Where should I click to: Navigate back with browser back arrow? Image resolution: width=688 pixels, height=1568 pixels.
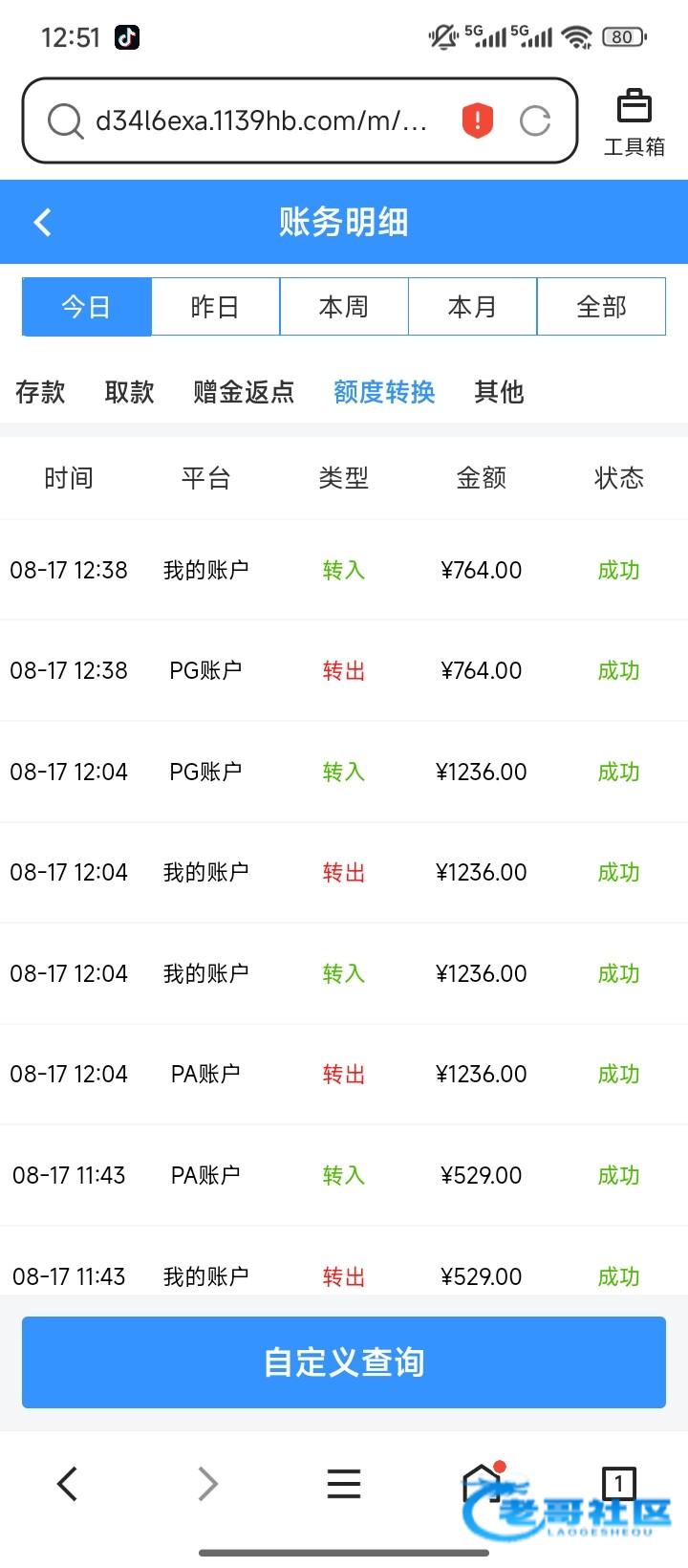pyautogui.click(x=67, y=1484)
